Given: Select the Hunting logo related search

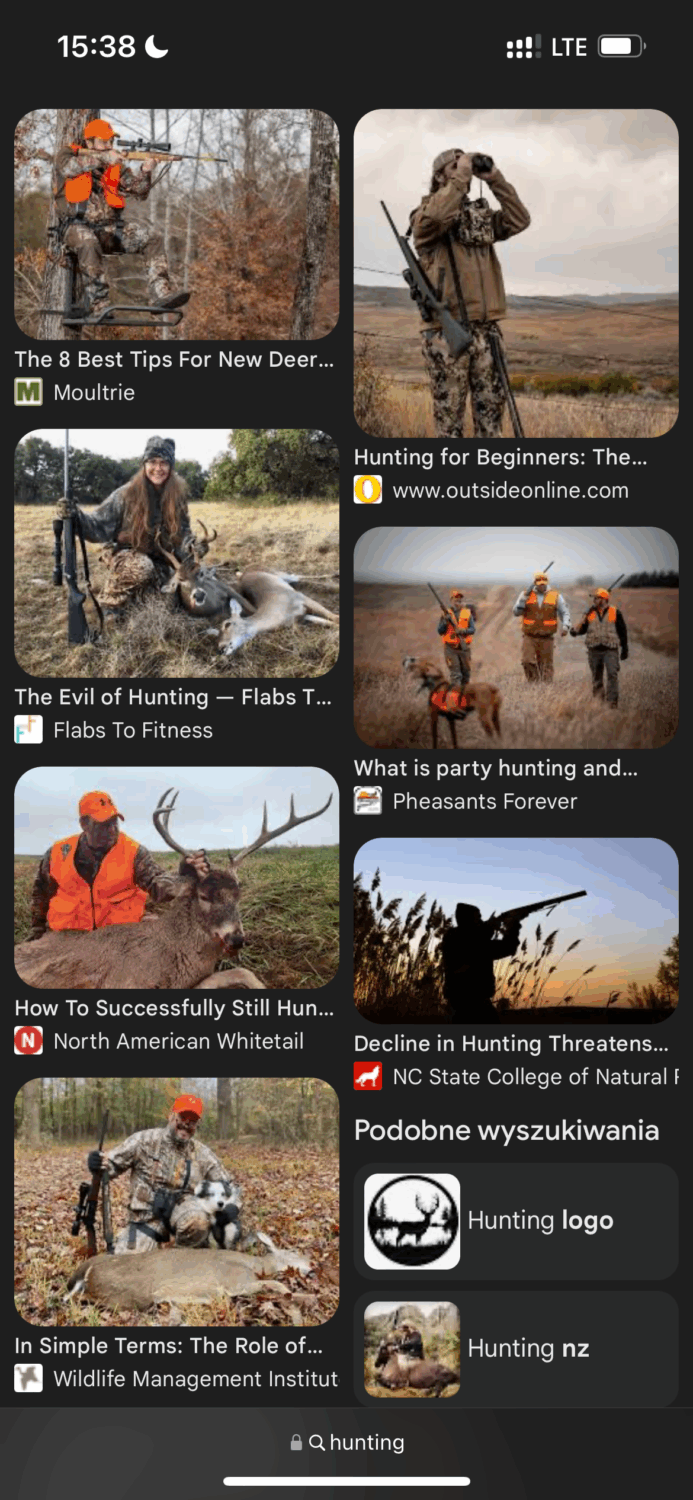Looking at the screenshot, I should [516, 1221].
